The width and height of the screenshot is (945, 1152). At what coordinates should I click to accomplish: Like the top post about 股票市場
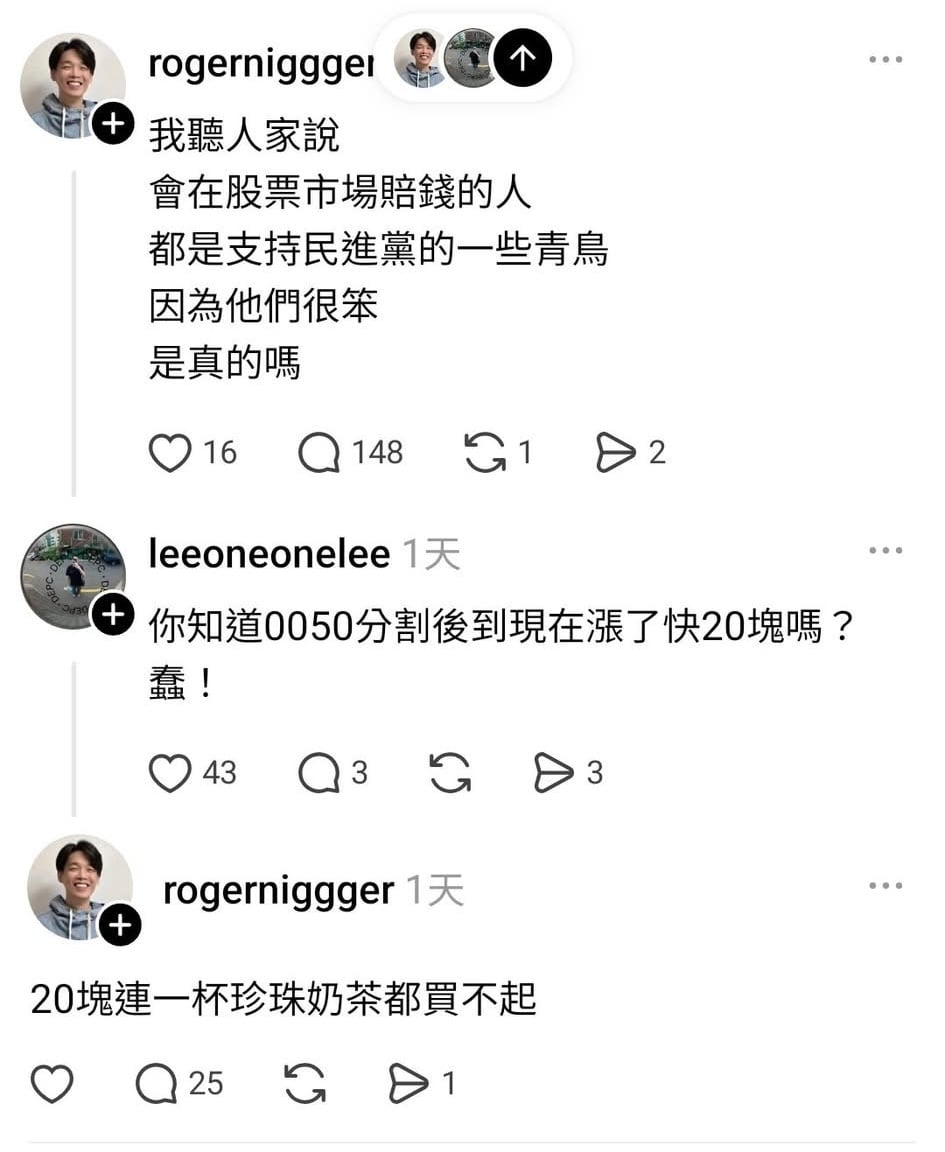coord(170,453)
